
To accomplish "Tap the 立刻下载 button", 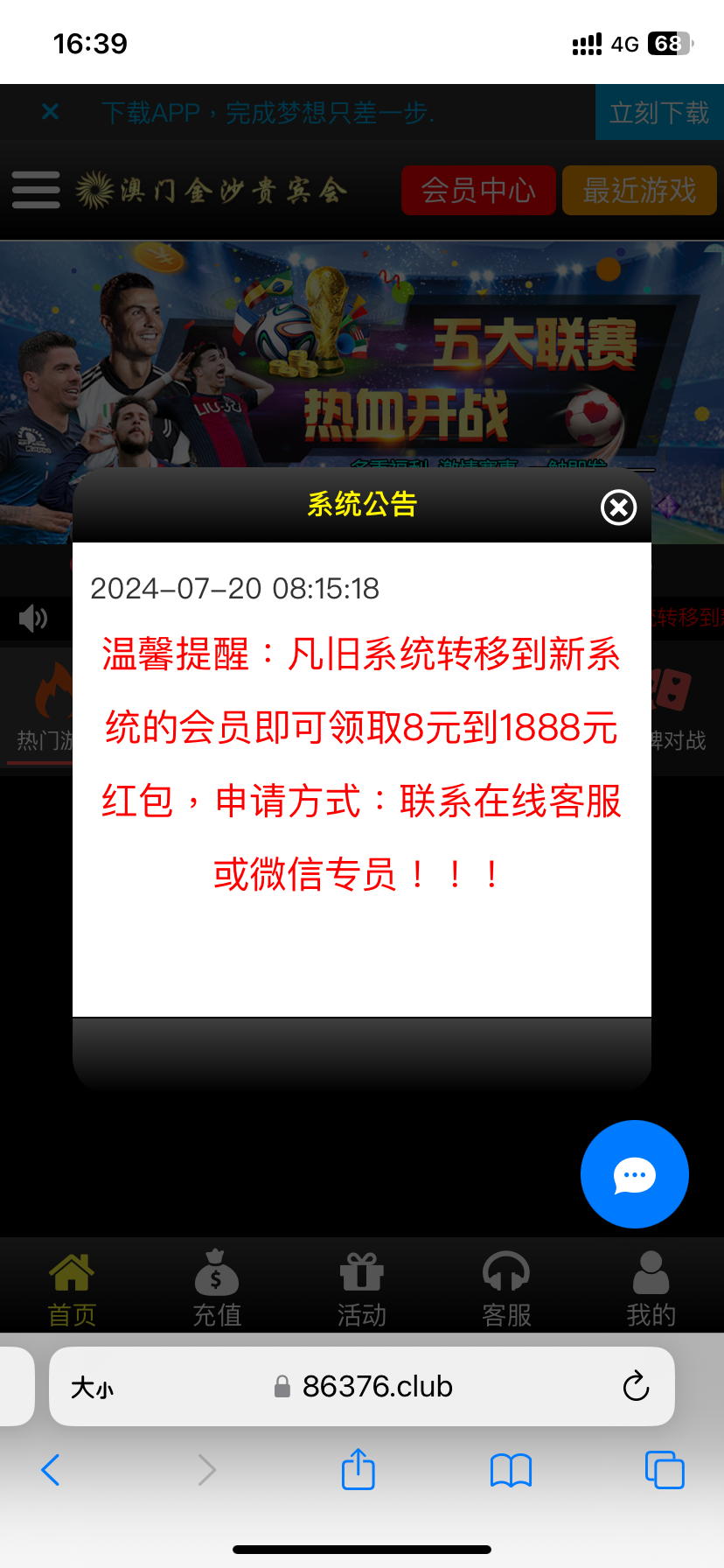I will [658, 113].
